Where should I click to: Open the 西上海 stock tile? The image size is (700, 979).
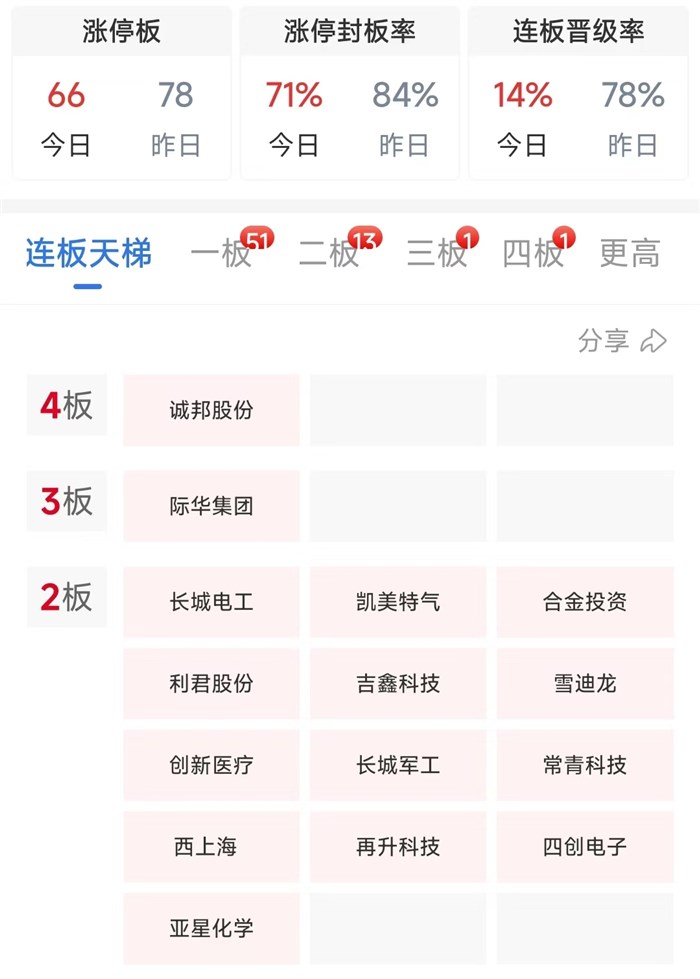[211, 847]
